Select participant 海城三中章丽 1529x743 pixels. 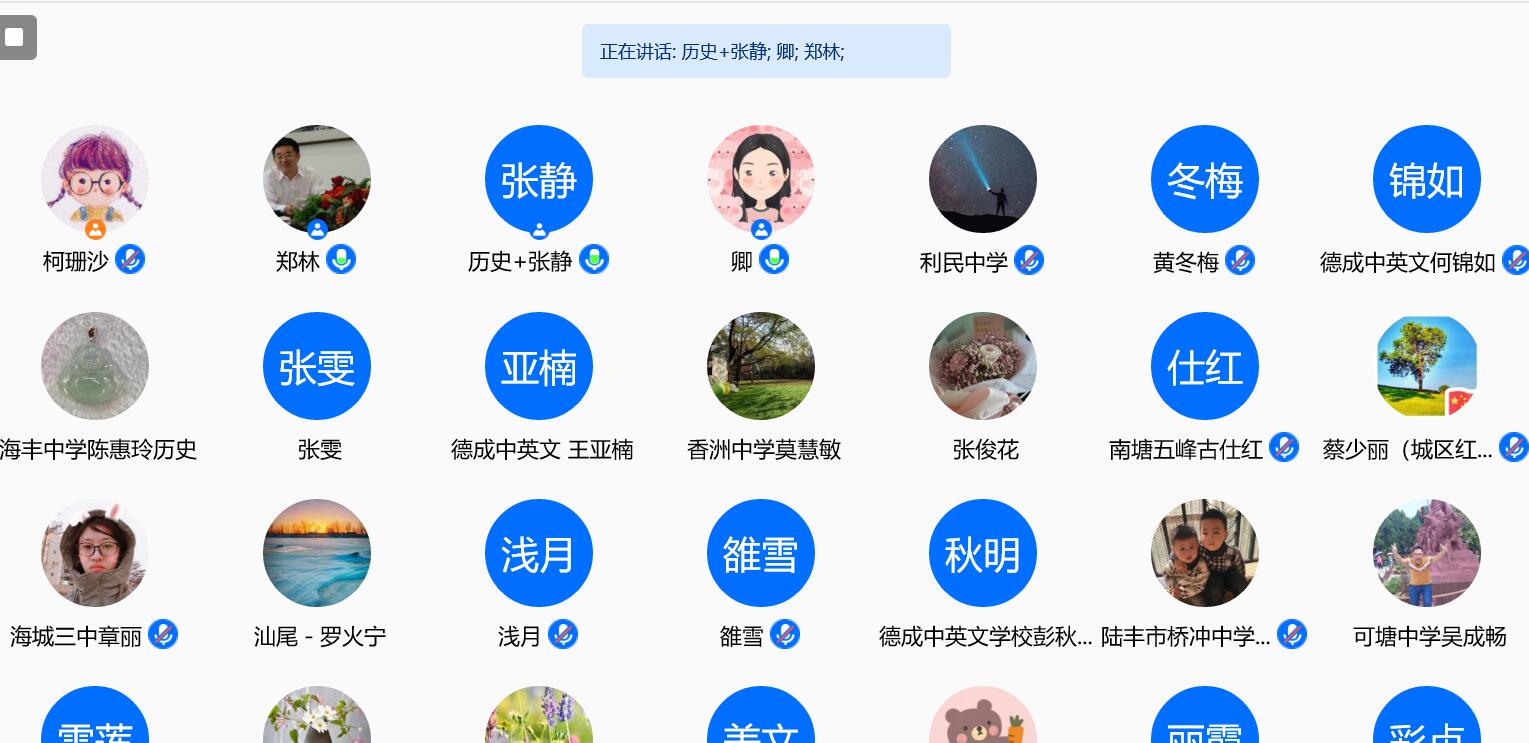[95, 553]
